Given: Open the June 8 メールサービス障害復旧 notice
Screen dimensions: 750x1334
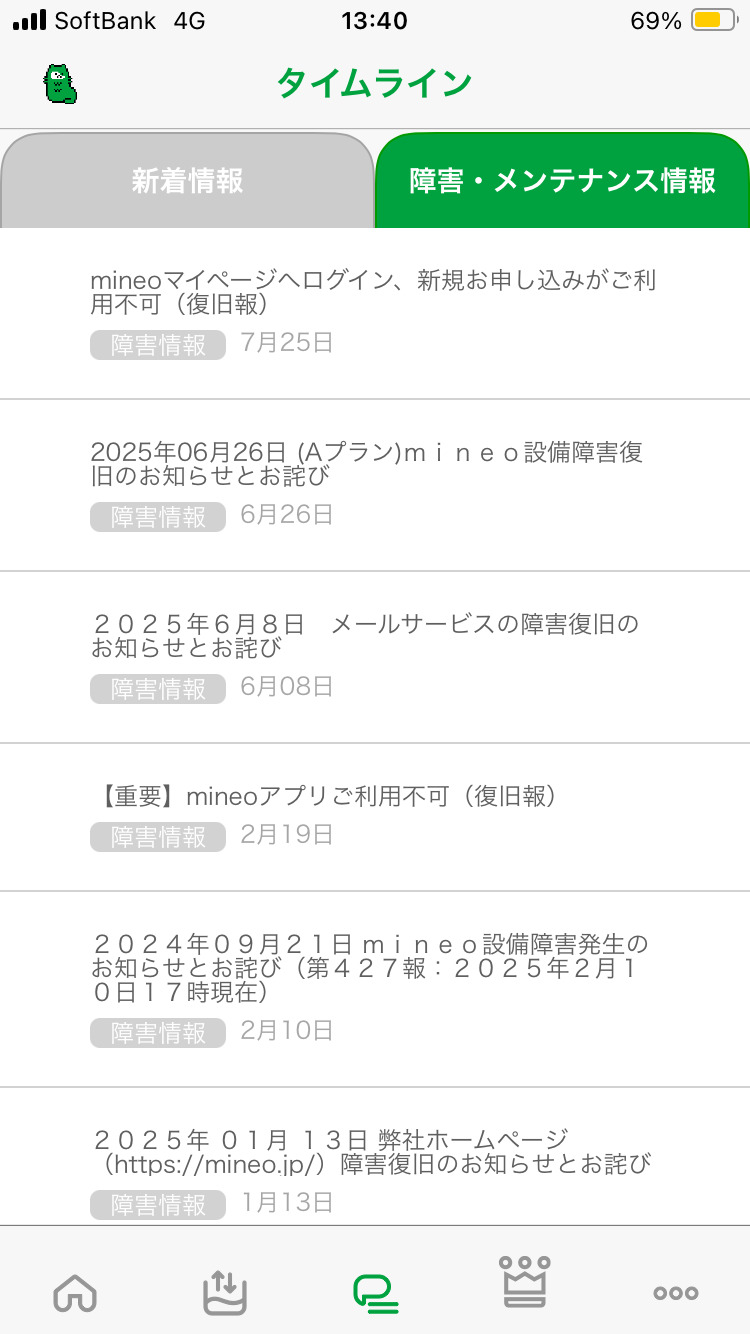Looking at the screenshot, I should point(375,657).
